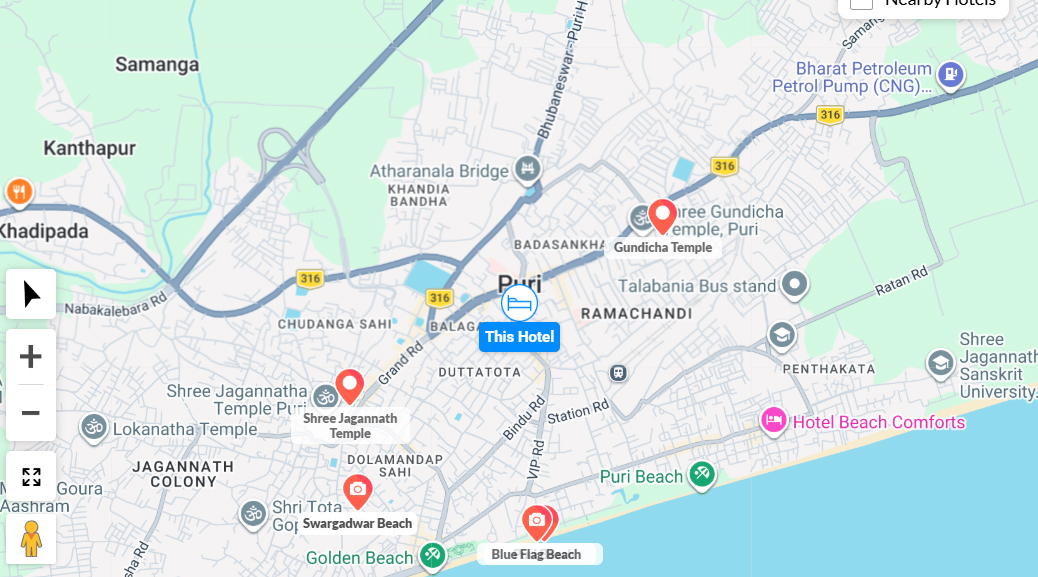Open Talabania Bus stand marker

click(x=795, y=285)
